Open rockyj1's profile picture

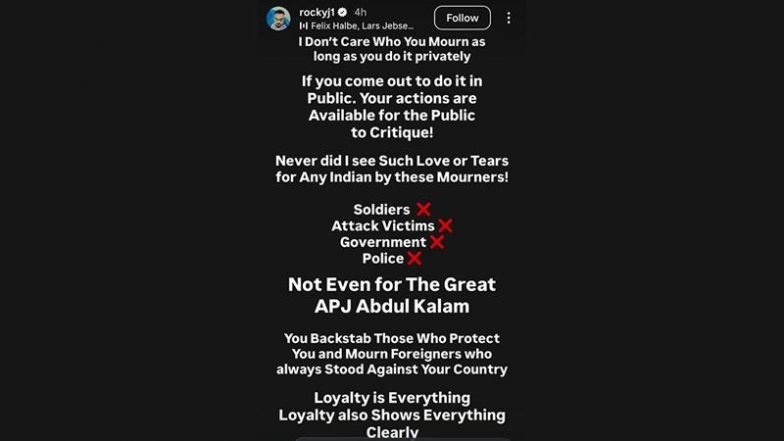pyautogui.click(x=279, y=18)
